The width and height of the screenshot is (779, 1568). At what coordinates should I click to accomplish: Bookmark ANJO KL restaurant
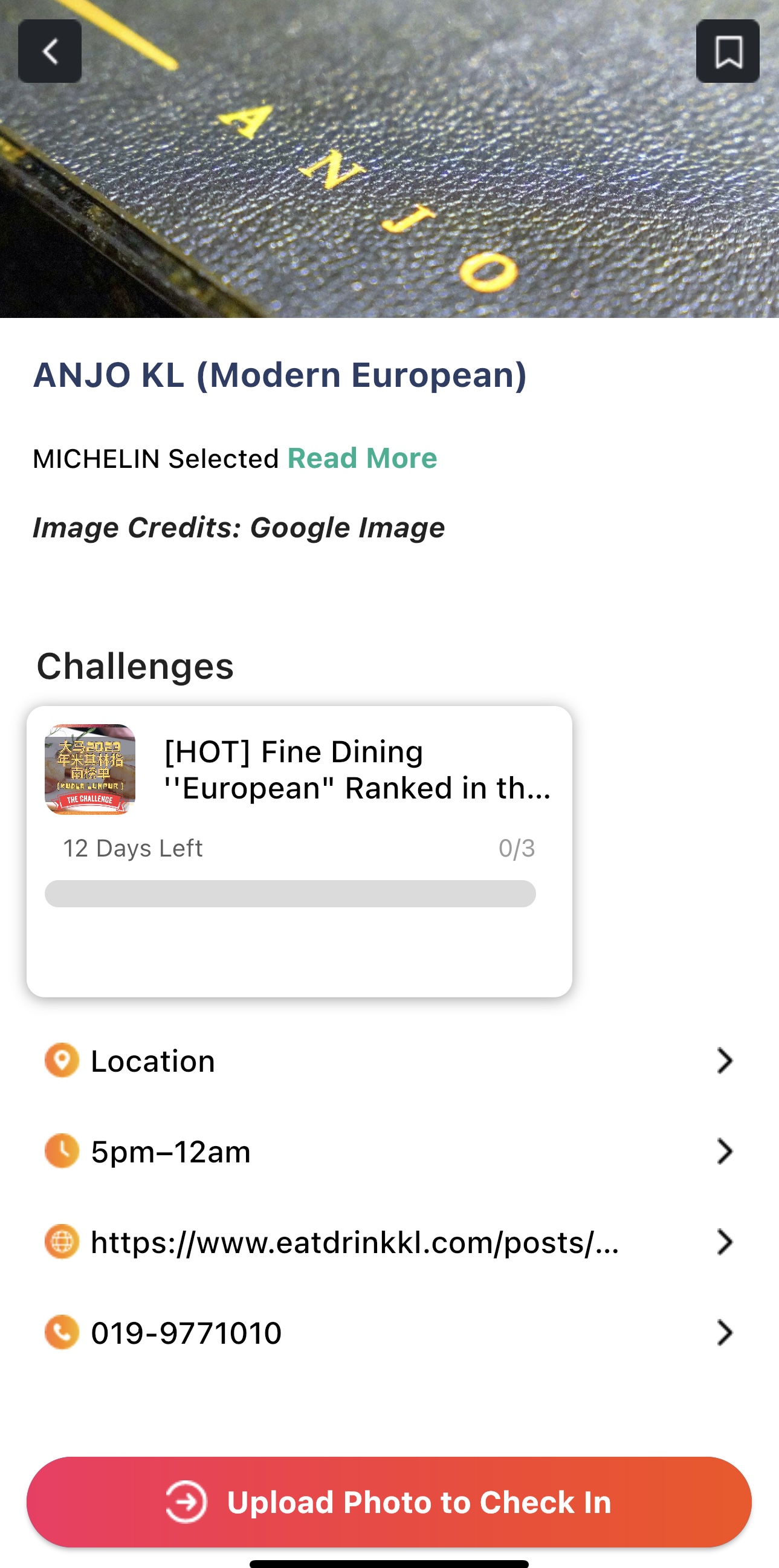[727, 51]
